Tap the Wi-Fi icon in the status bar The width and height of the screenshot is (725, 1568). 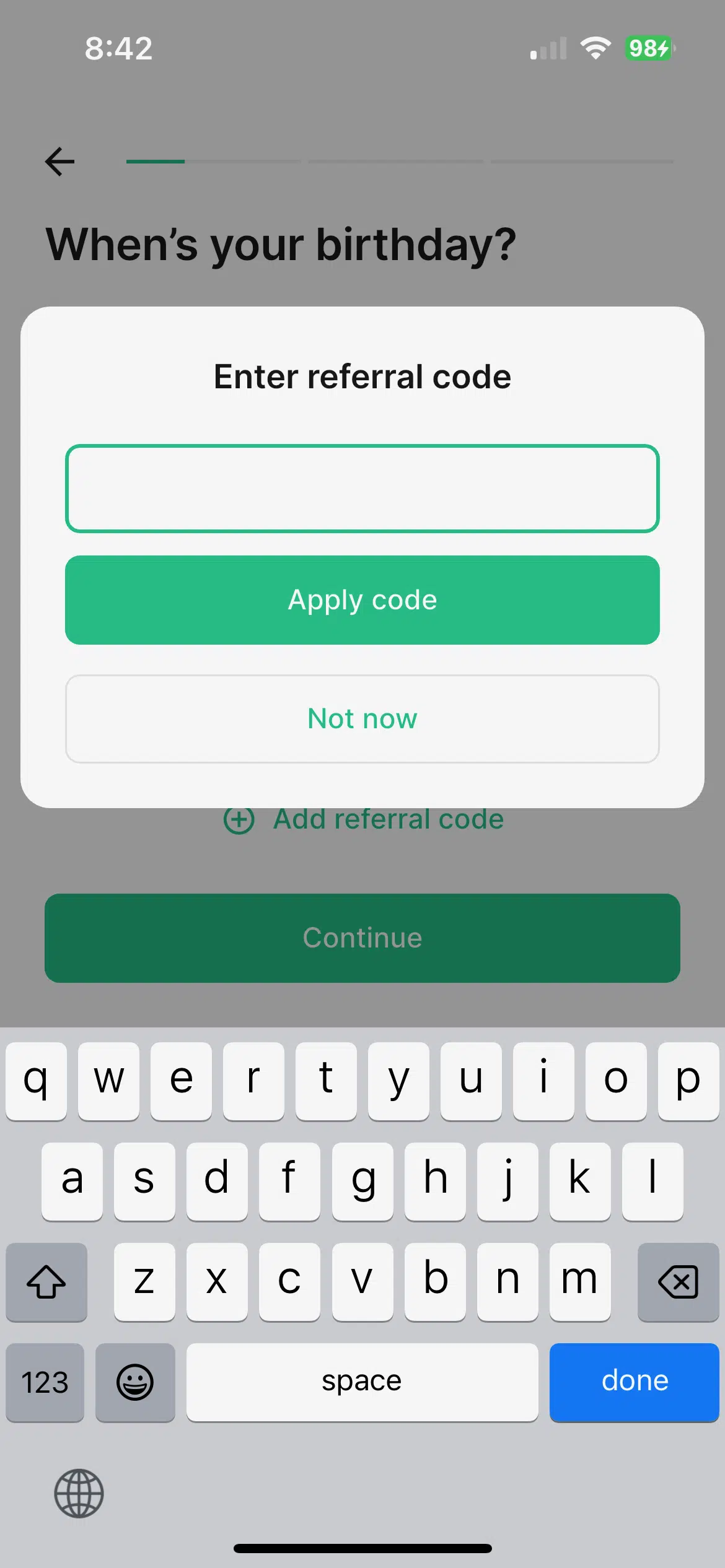pos(595,48)
